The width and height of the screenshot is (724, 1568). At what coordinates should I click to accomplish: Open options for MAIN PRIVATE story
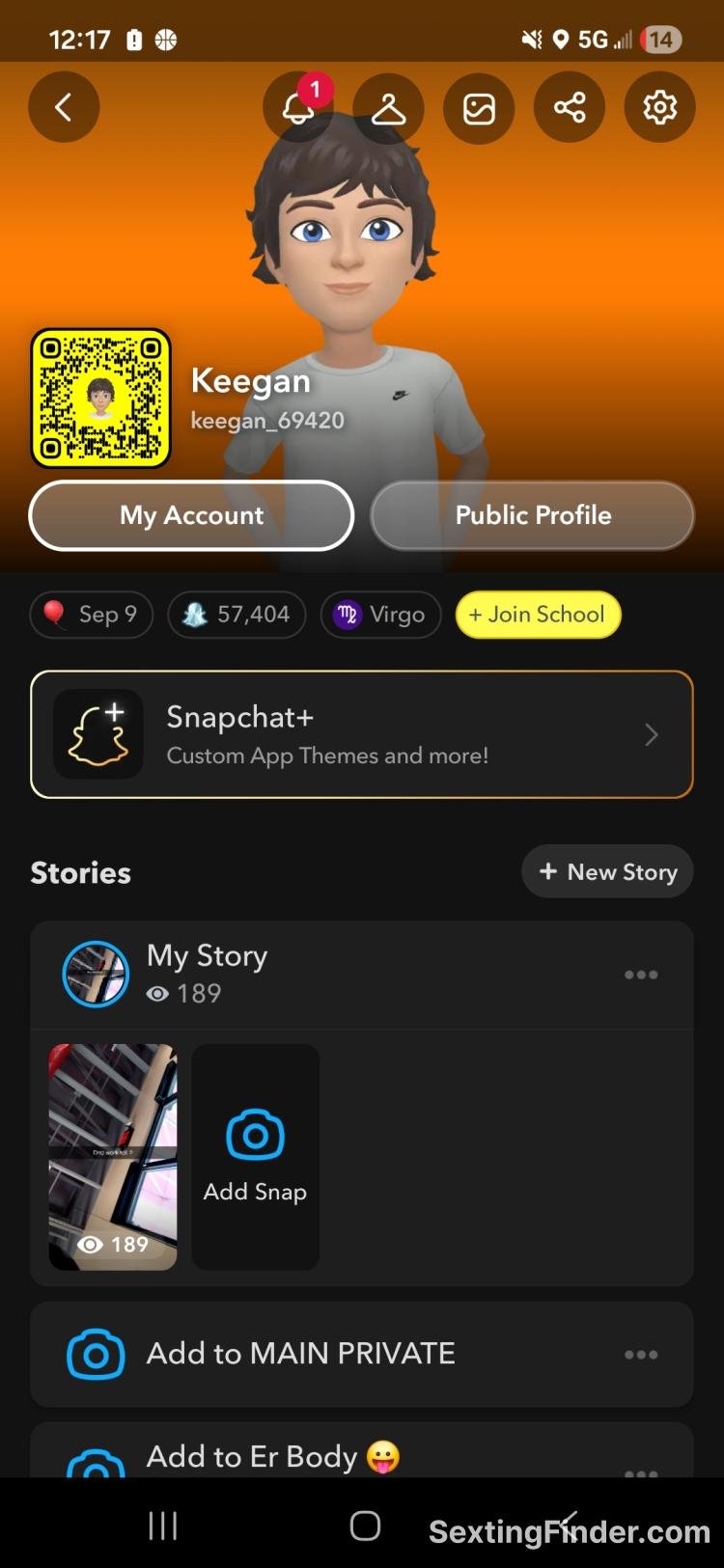pyautogui.click(x=641, y=1355)
